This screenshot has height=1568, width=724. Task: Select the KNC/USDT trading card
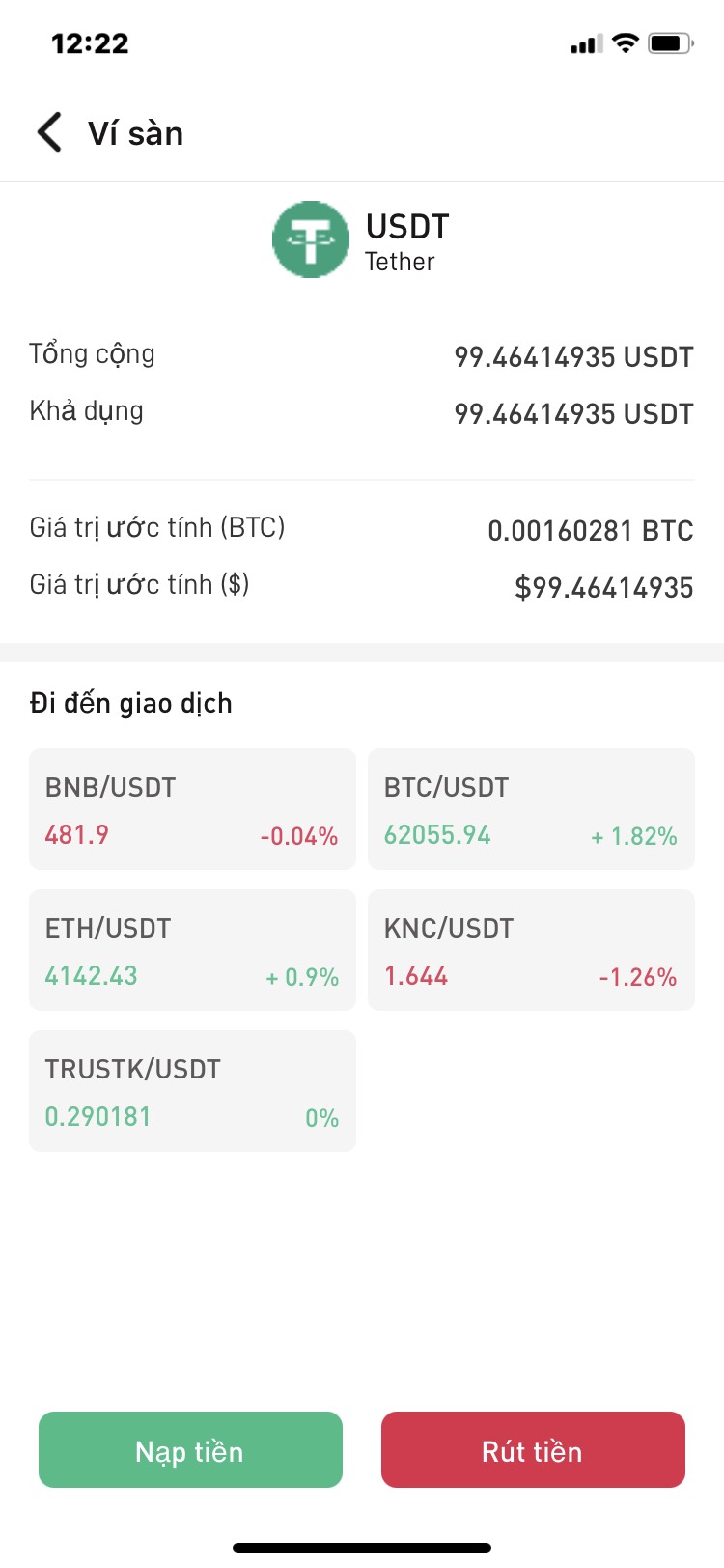click(x=531, y=950)
